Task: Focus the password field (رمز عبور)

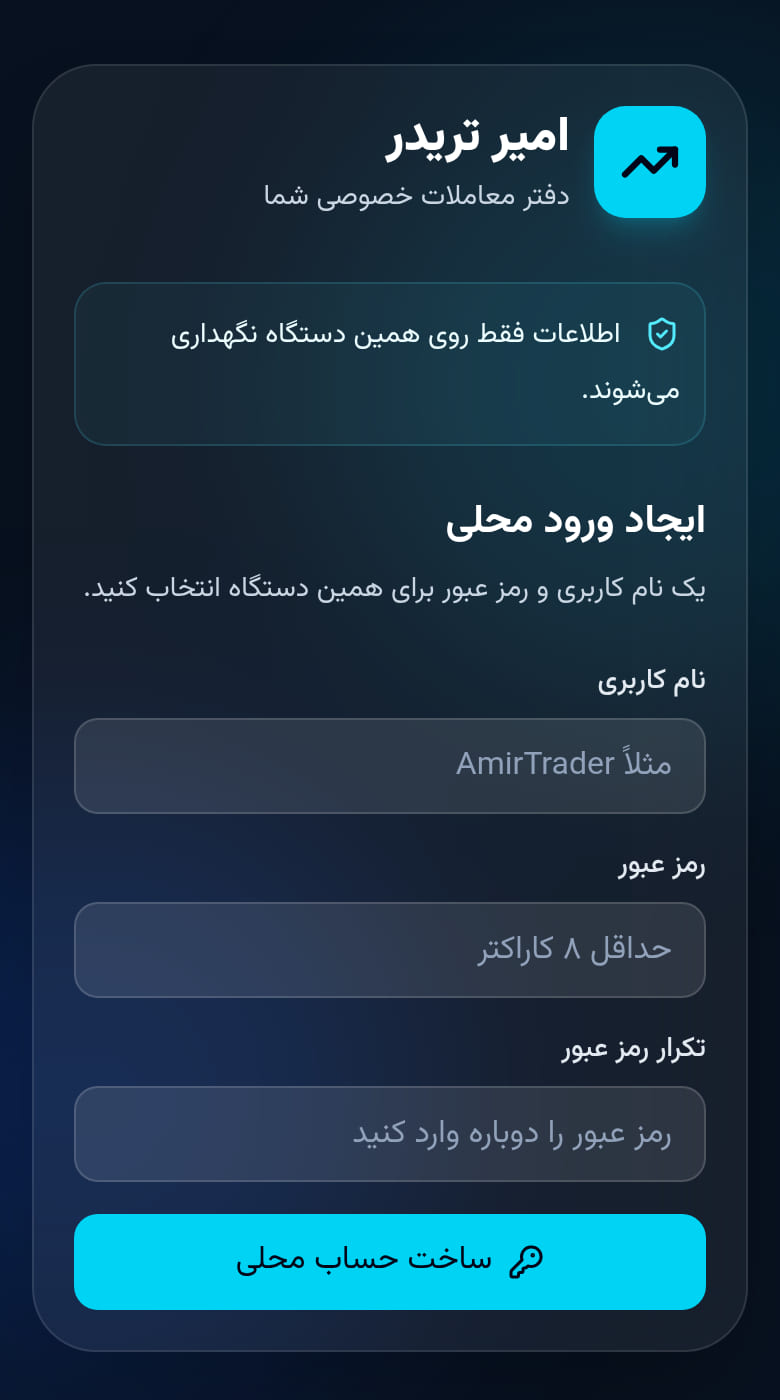Action: [390, 950]
